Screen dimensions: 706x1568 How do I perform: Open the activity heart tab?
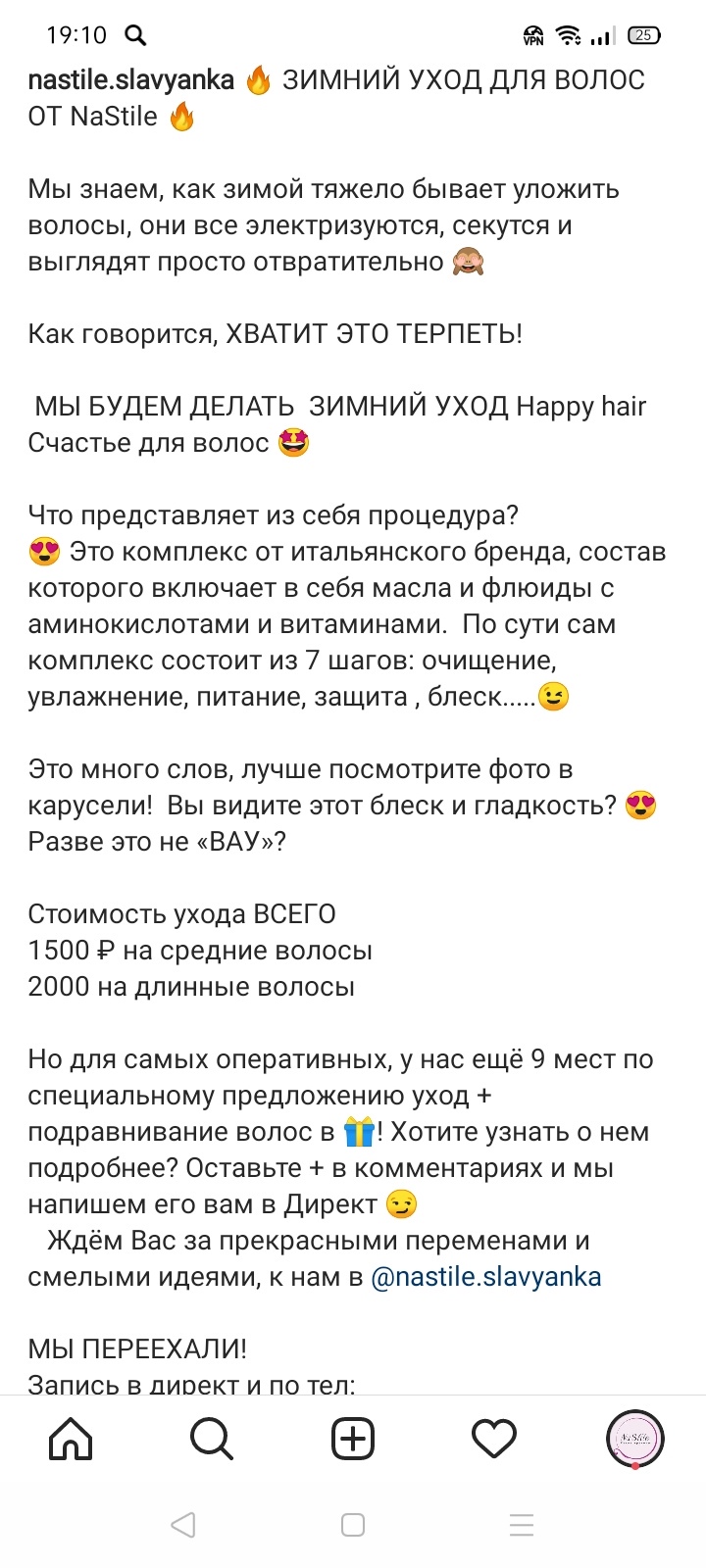494,1440
